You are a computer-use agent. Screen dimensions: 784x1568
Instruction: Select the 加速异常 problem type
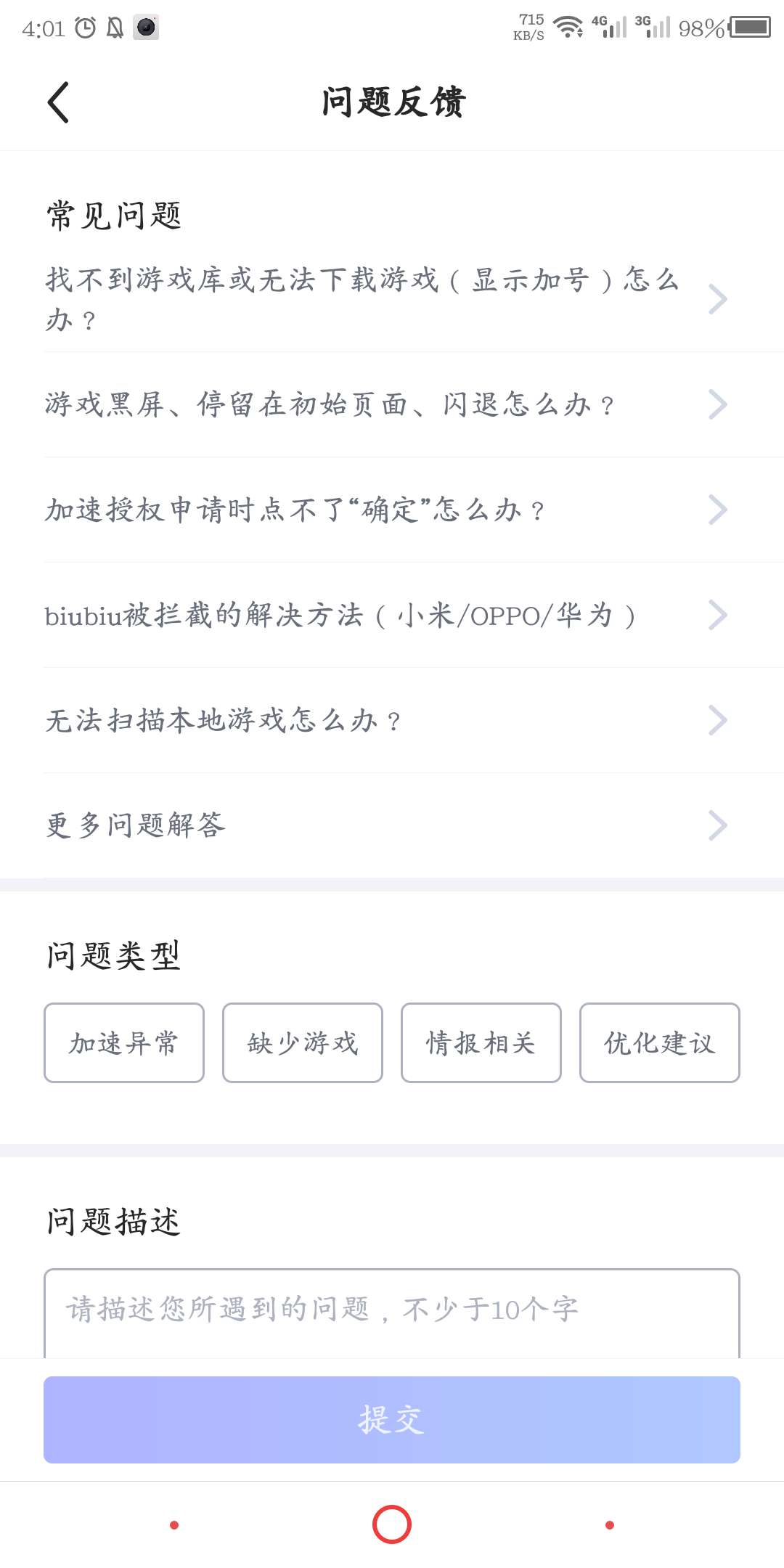(124, 1042)
